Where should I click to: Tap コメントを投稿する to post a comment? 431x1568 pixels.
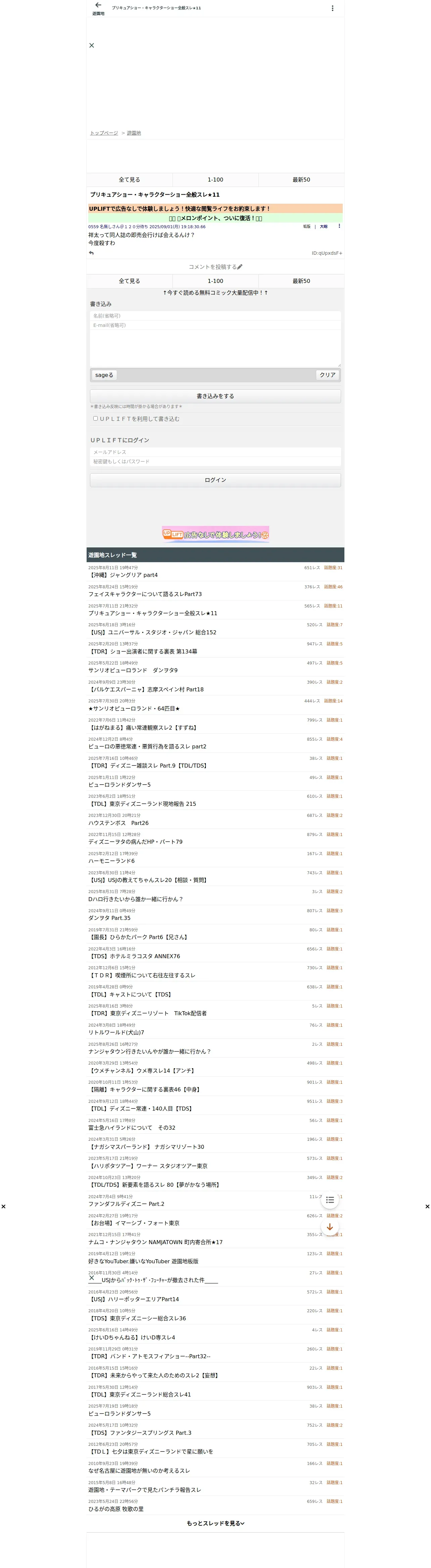click(x=215, y=266)
